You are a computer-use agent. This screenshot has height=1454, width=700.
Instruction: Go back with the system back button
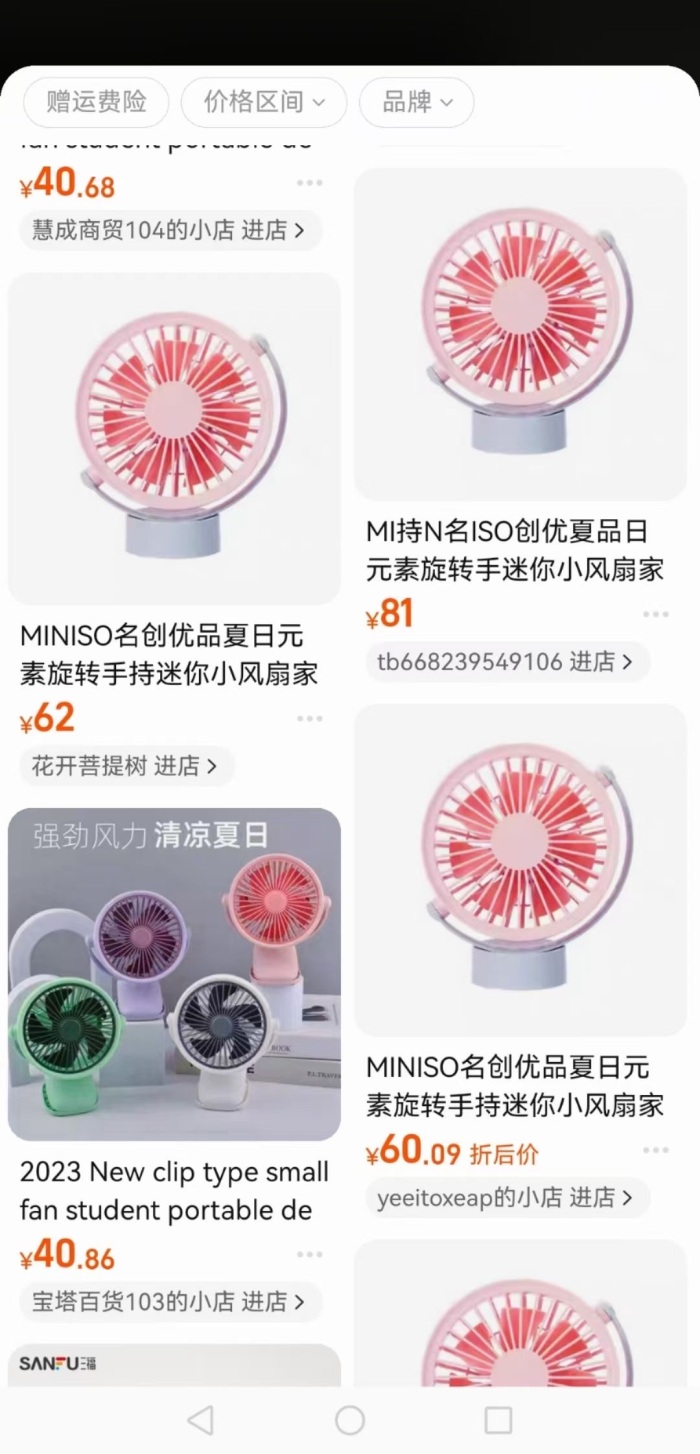click(201, 1419)
